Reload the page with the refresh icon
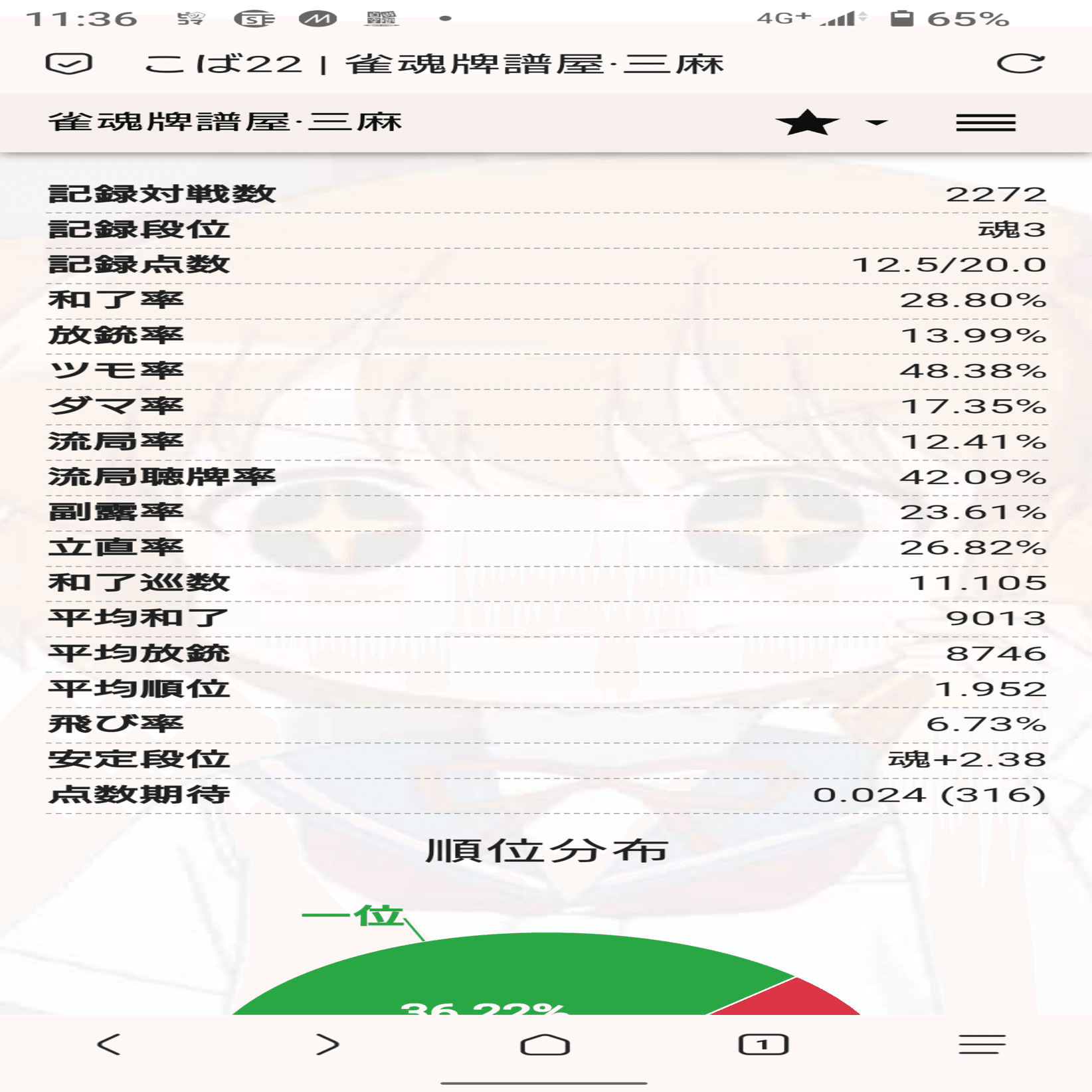1092x1092 pixels. (1020, 64)
